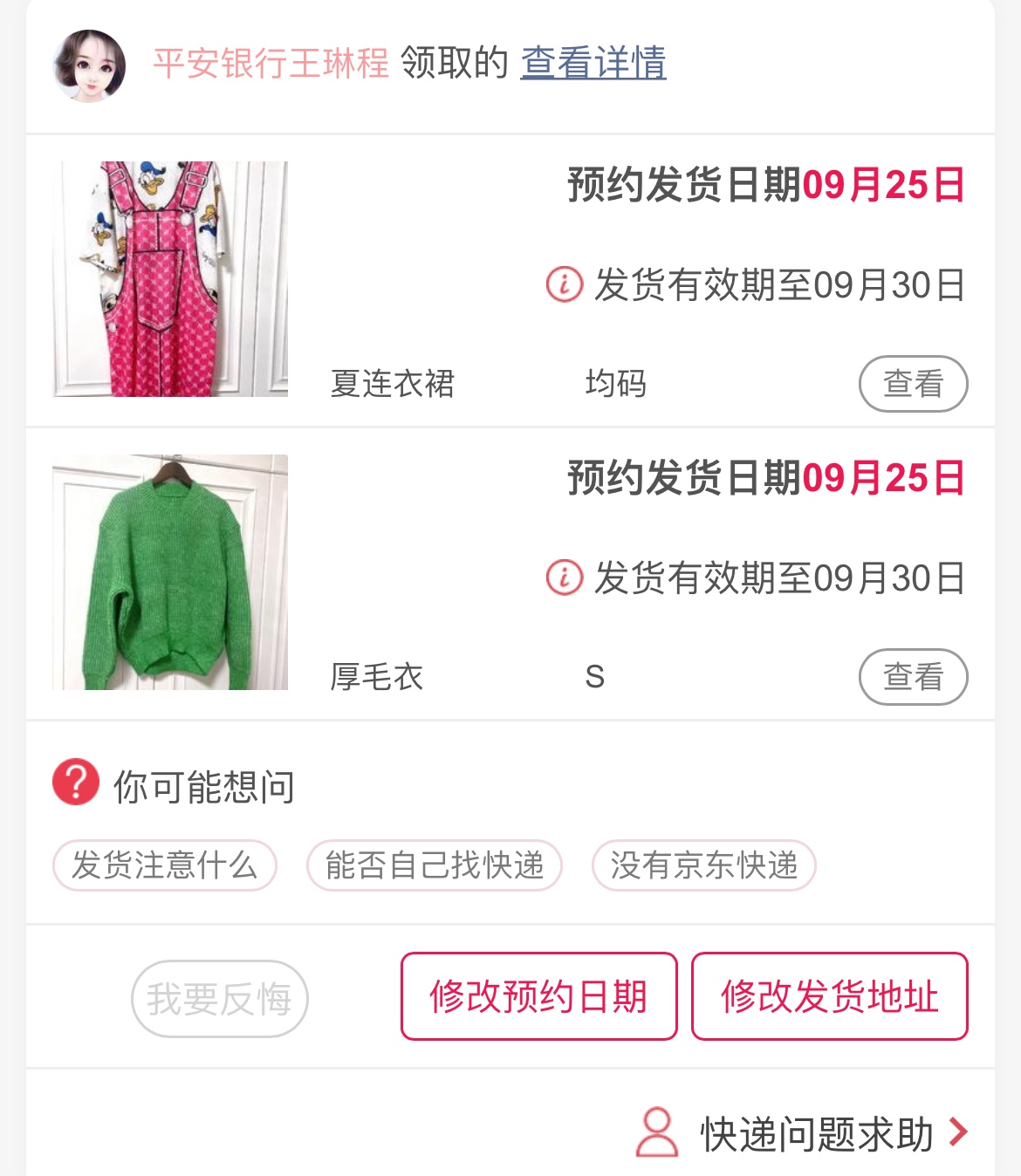
Task: Tap 查看 for the 夏连衣裙 item
Action: (x=913, y=384)
